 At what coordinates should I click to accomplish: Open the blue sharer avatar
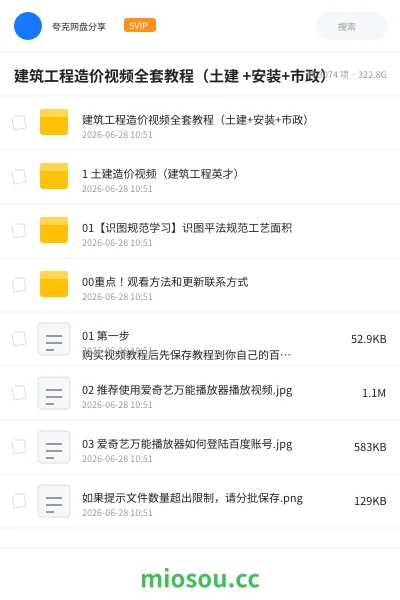pos(28,26)
